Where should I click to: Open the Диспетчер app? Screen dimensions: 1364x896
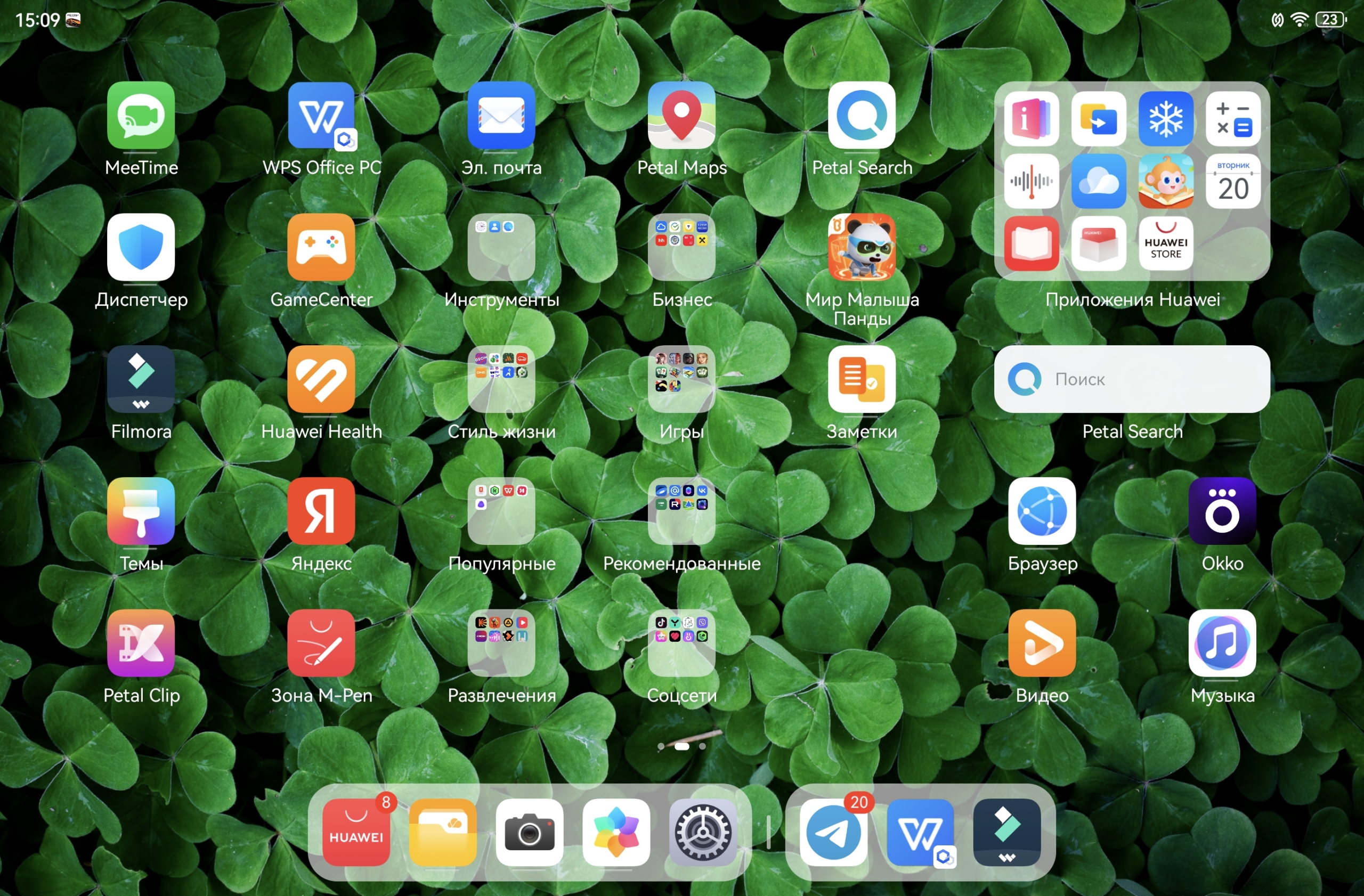141,247
